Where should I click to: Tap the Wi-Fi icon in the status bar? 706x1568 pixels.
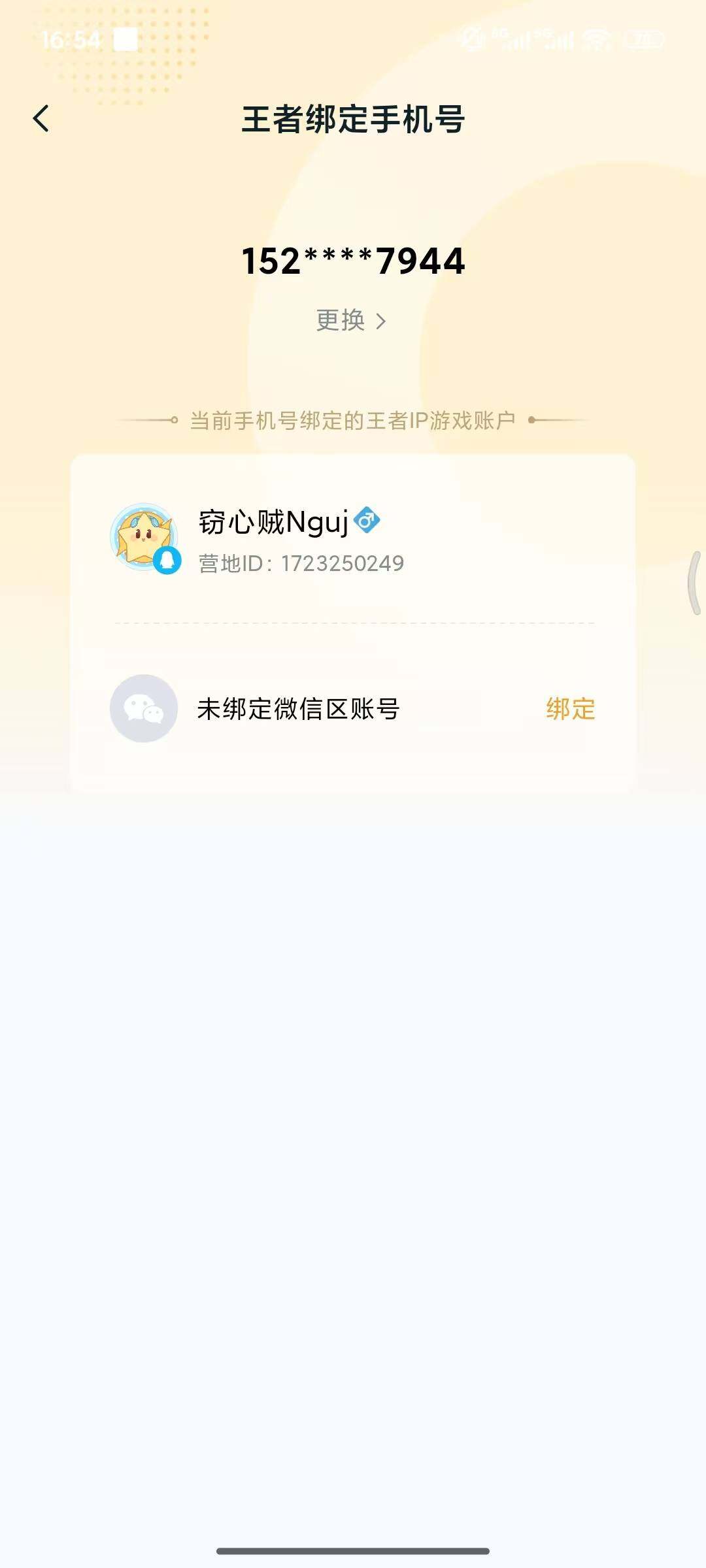[x=595, y=41]
